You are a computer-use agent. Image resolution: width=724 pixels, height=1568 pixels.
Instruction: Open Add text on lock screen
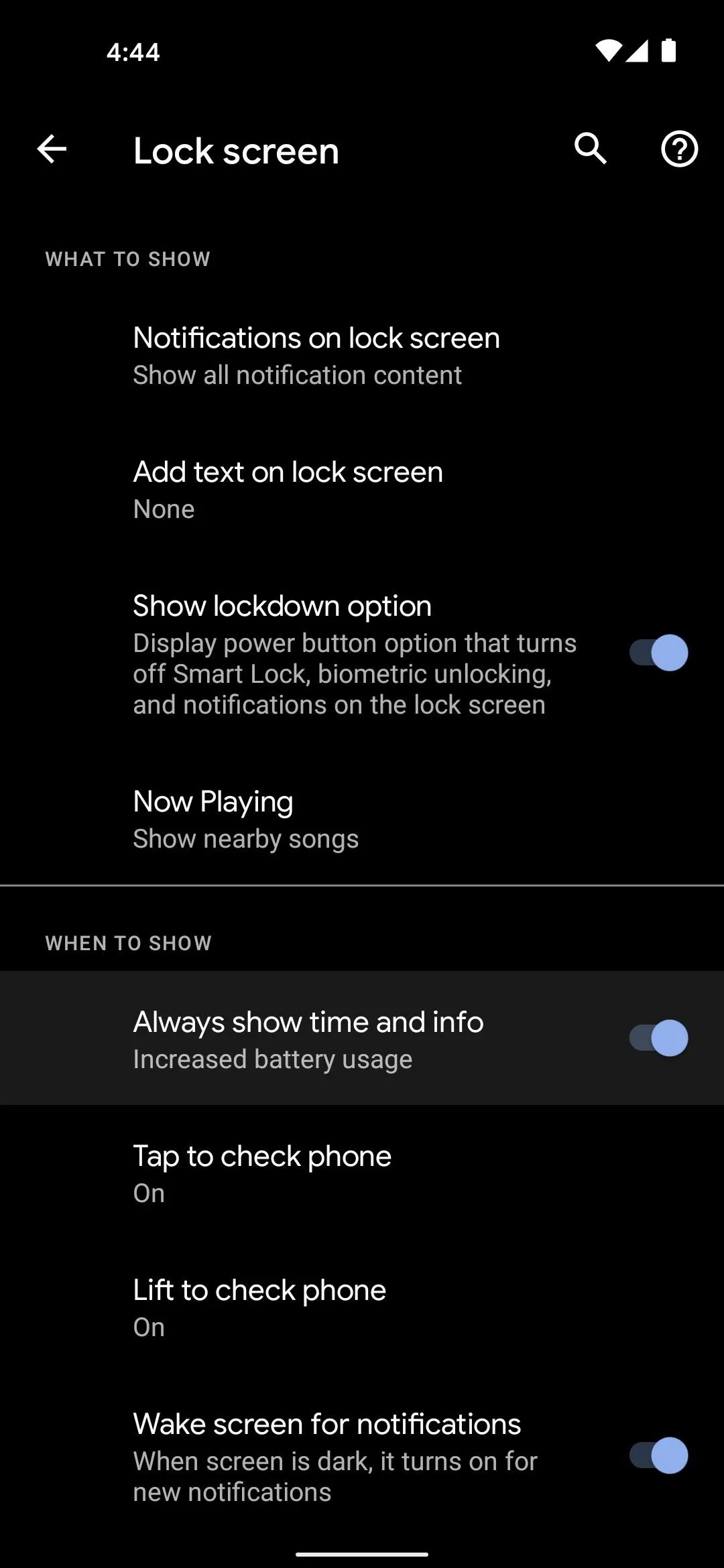pyautogui.click(x=362, y=489)
